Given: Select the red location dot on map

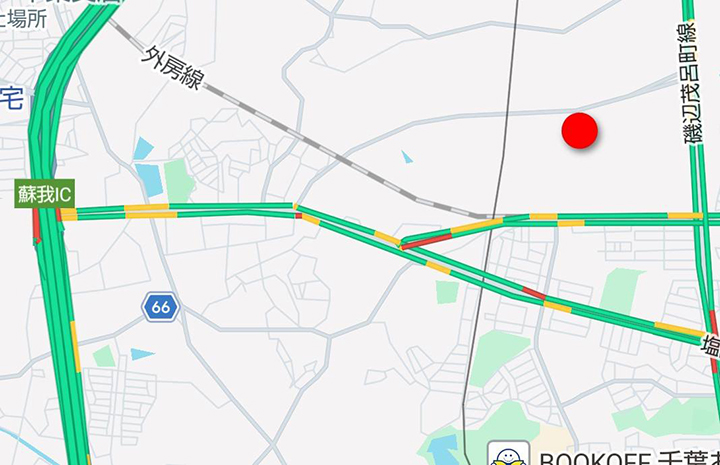Looking at the screenshot, I should click(x=580, y=131).
